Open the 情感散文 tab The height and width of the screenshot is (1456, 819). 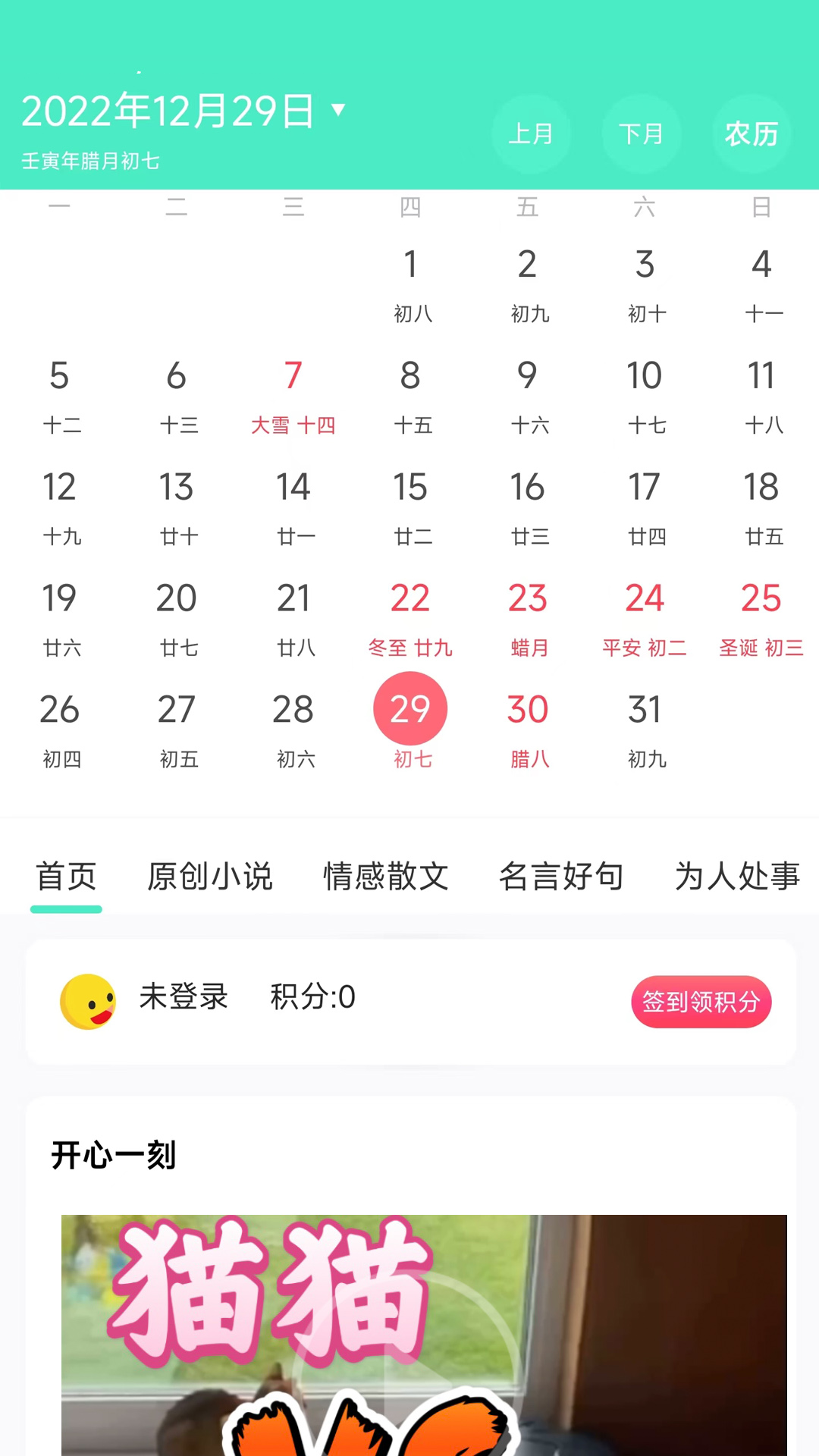386,877
